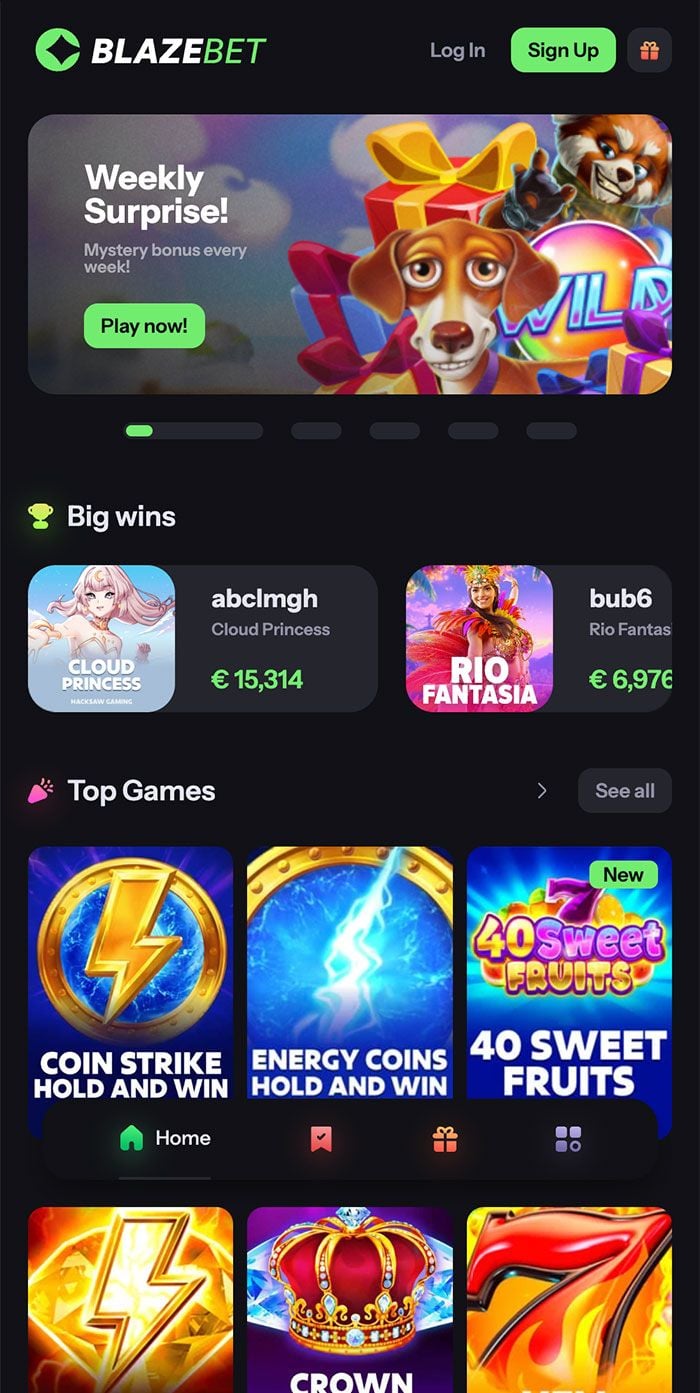700x1393 pixels.
Task: Create an account with Sign Up
Action: [x=563, y=50]
